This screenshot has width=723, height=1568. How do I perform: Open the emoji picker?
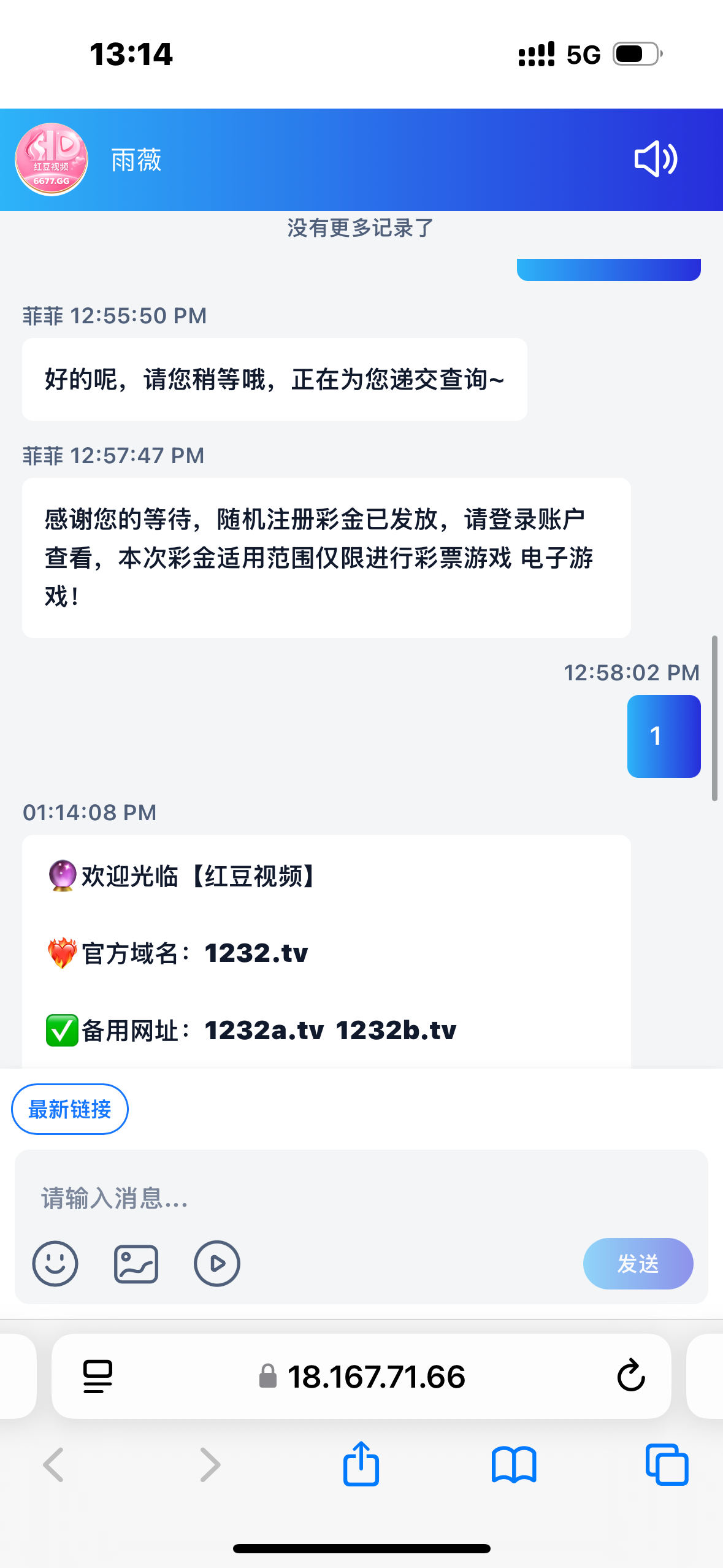(55, 1264)
